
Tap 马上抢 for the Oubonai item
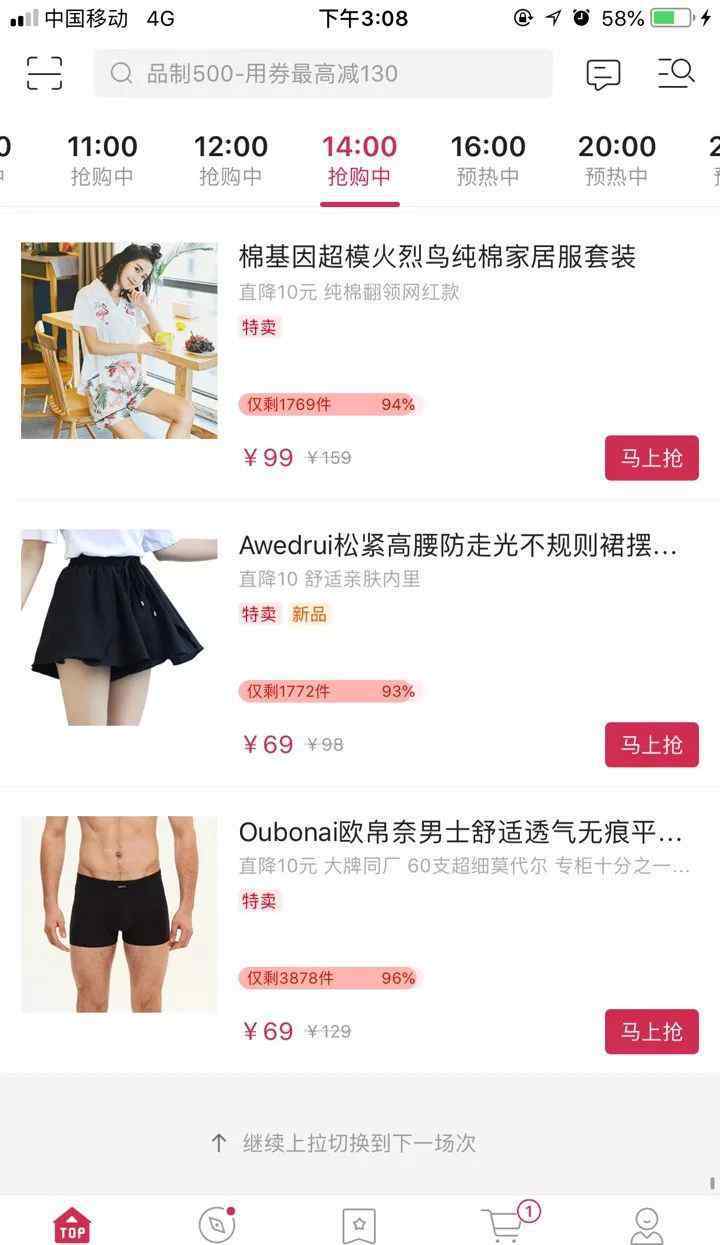coord(651,1032)
